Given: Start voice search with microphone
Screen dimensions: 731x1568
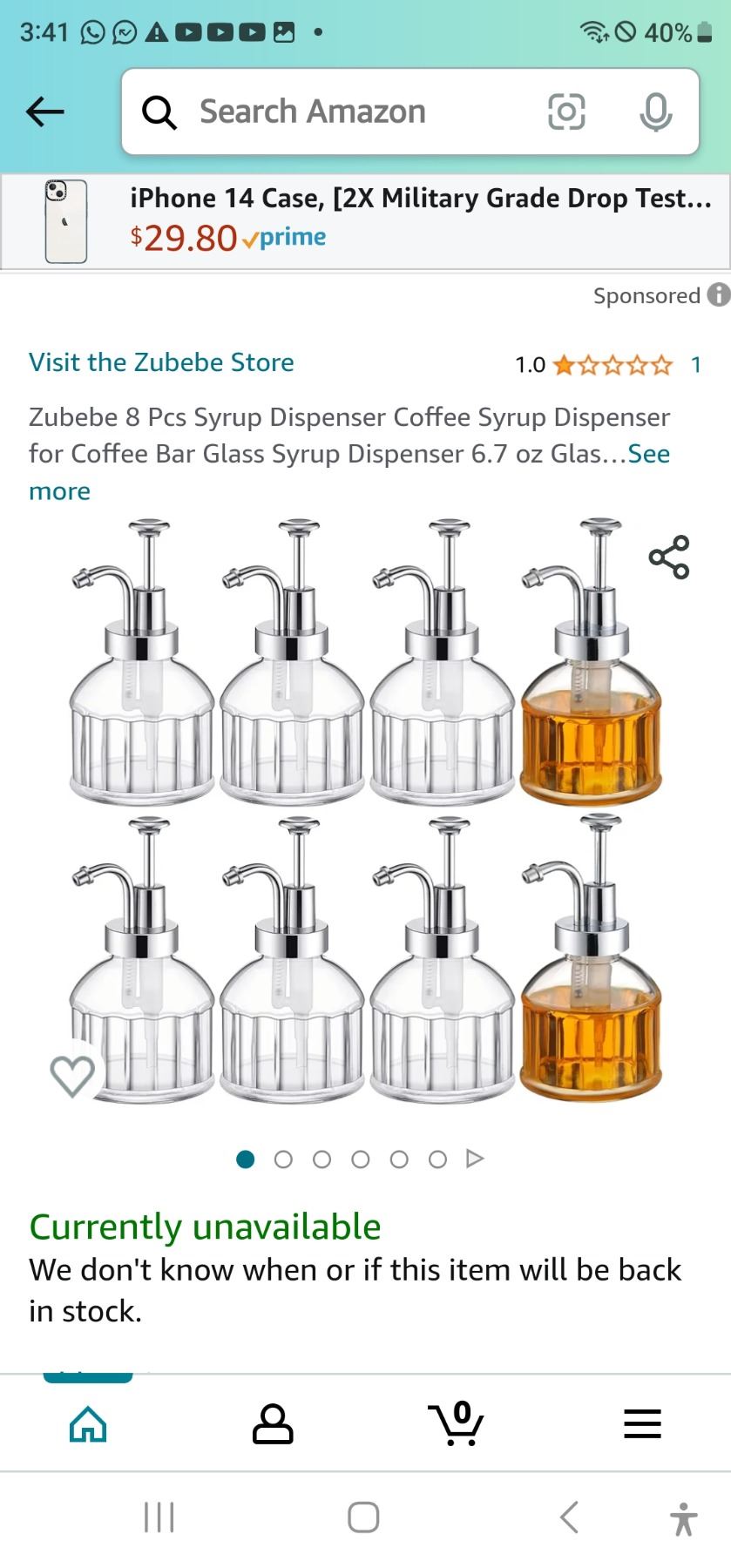Looking at the screenshot, I should (655, 112).
